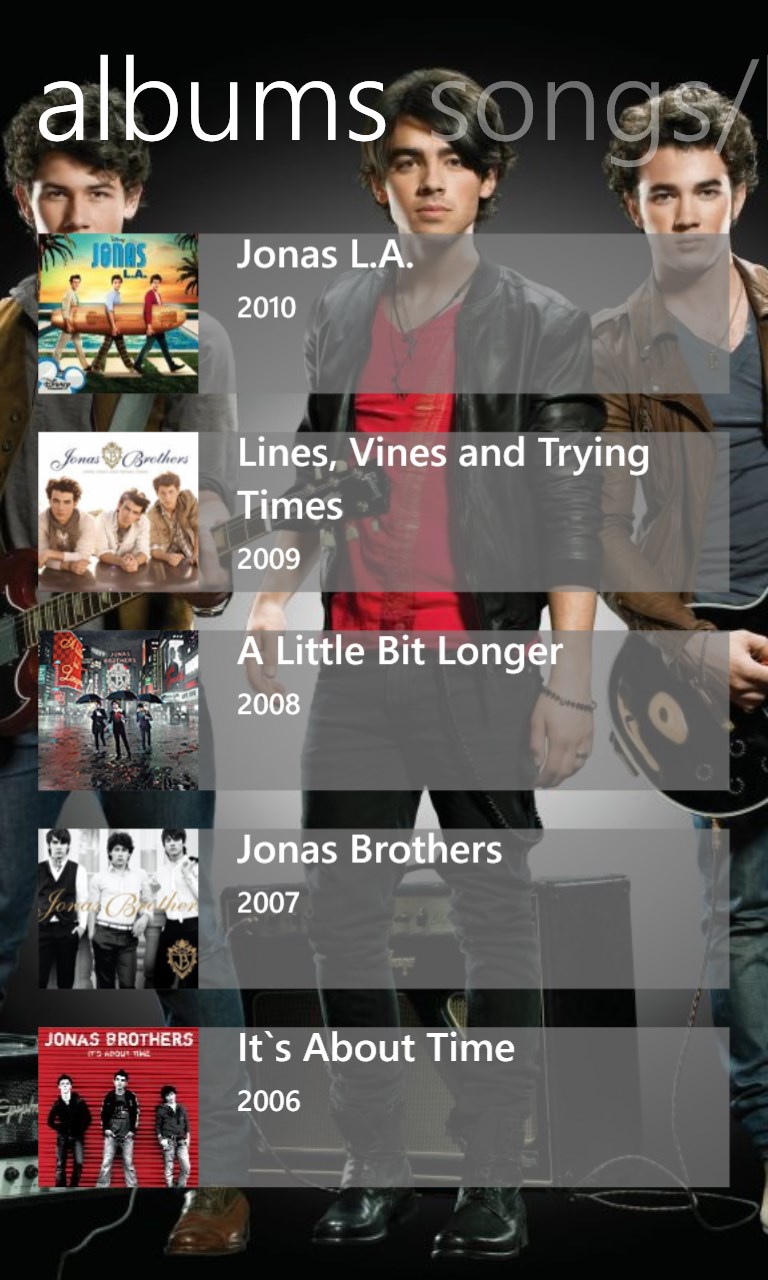768x1280 pixels.
Task: Open Lines, Vines and Trying Times album
Action: 383,511
